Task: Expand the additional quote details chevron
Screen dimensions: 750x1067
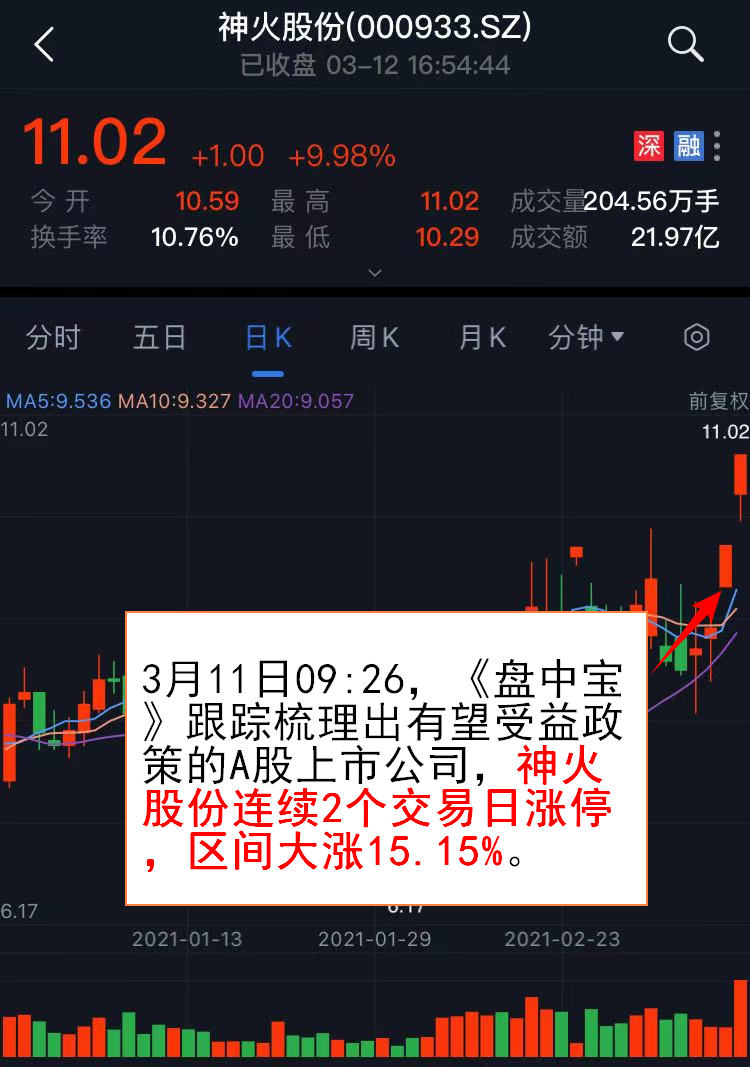Action: pyautogui.click(x=375, y=272)
